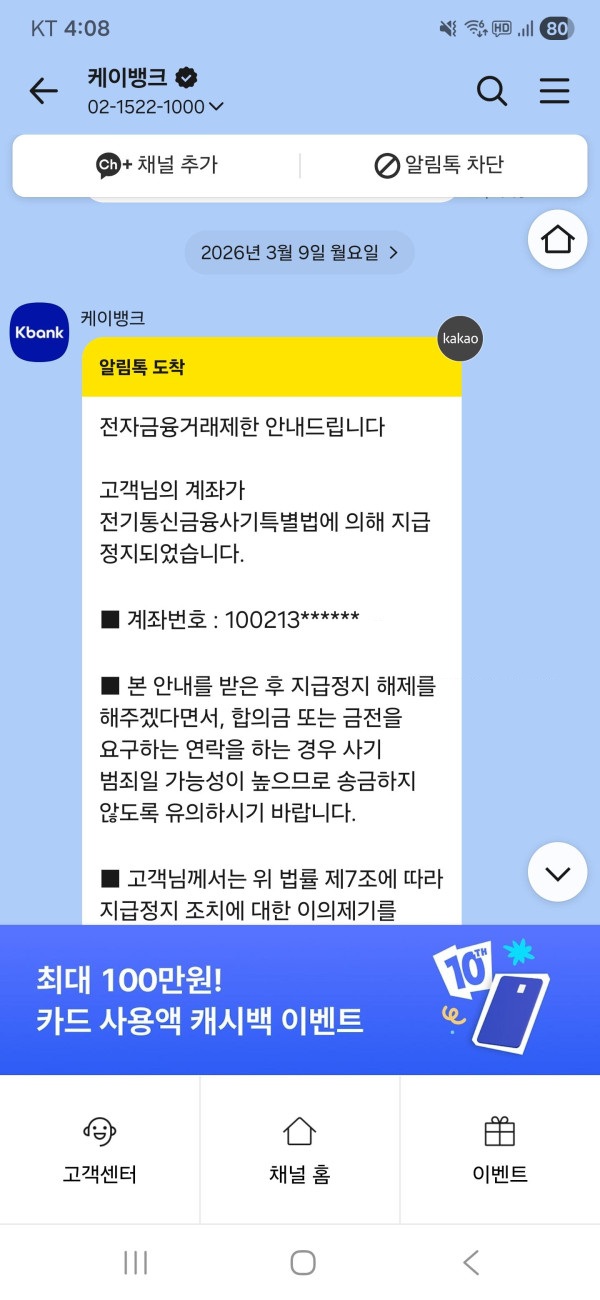Open the 고객센터 menu
The width and height of the screenshot is (600, 1300).
coord(99,1150)
